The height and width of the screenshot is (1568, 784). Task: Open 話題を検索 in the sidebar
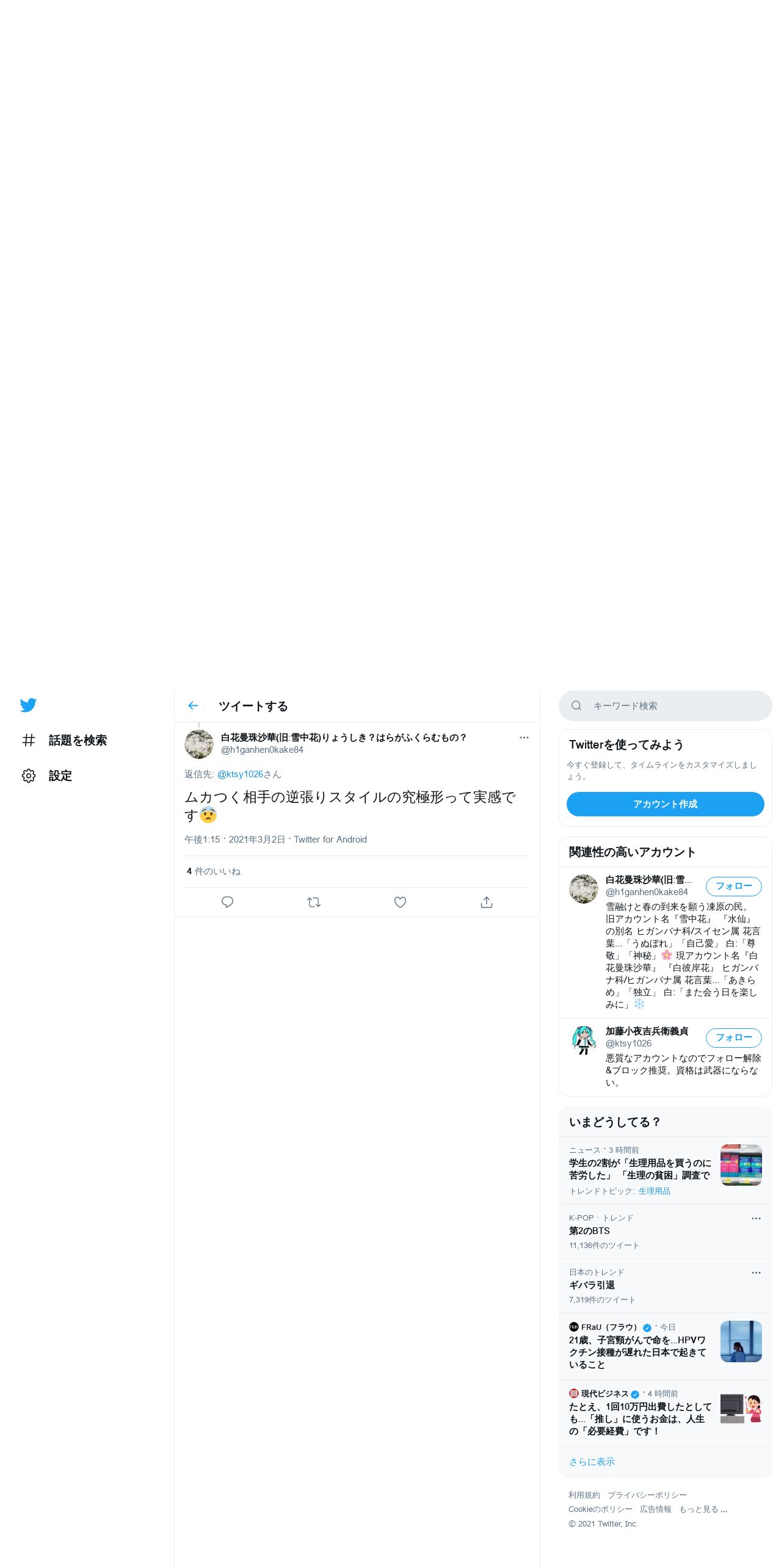[64, 740]
